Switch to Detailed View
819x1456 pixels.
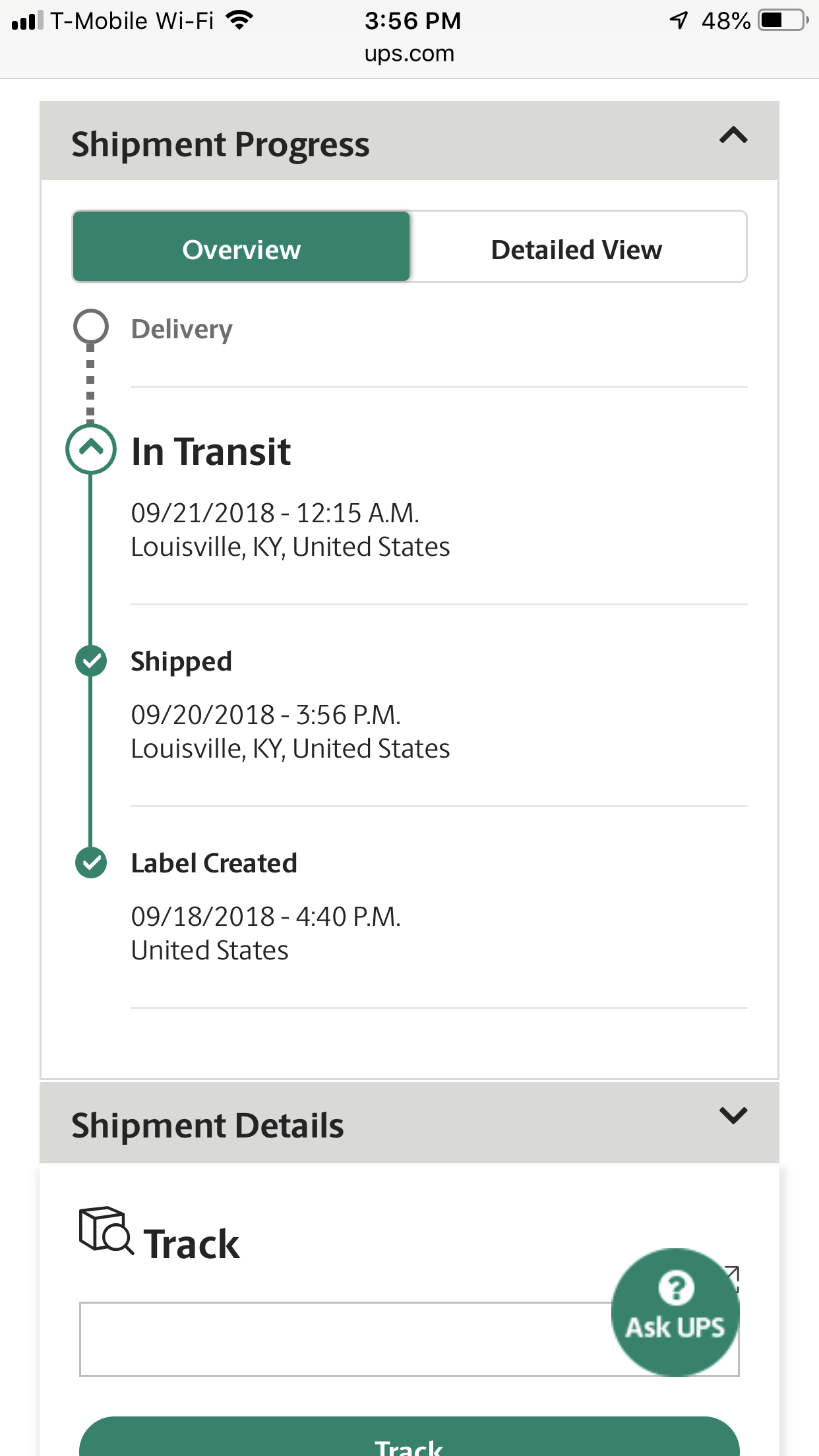577,249
